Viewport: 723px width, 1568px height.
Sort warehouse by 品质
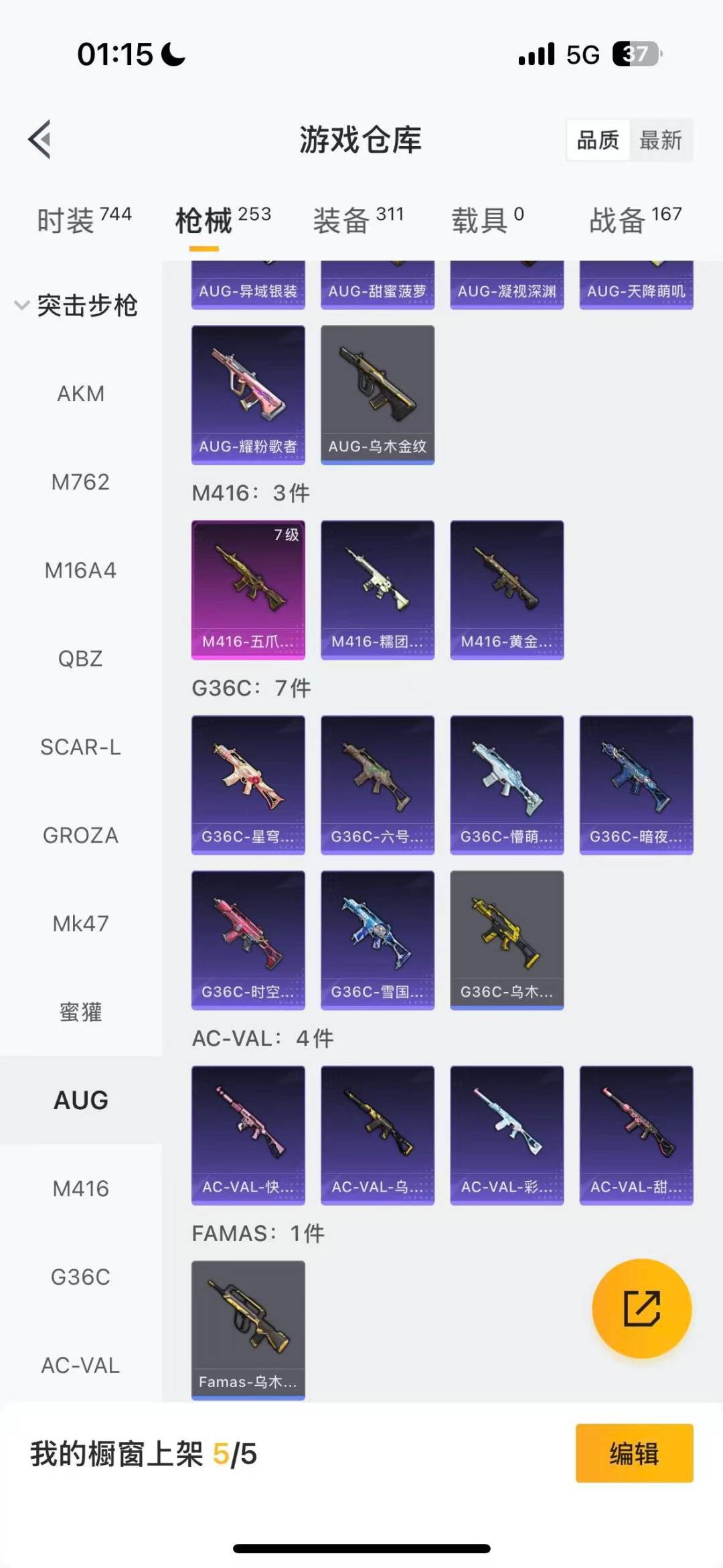click(x=598, y=141)
